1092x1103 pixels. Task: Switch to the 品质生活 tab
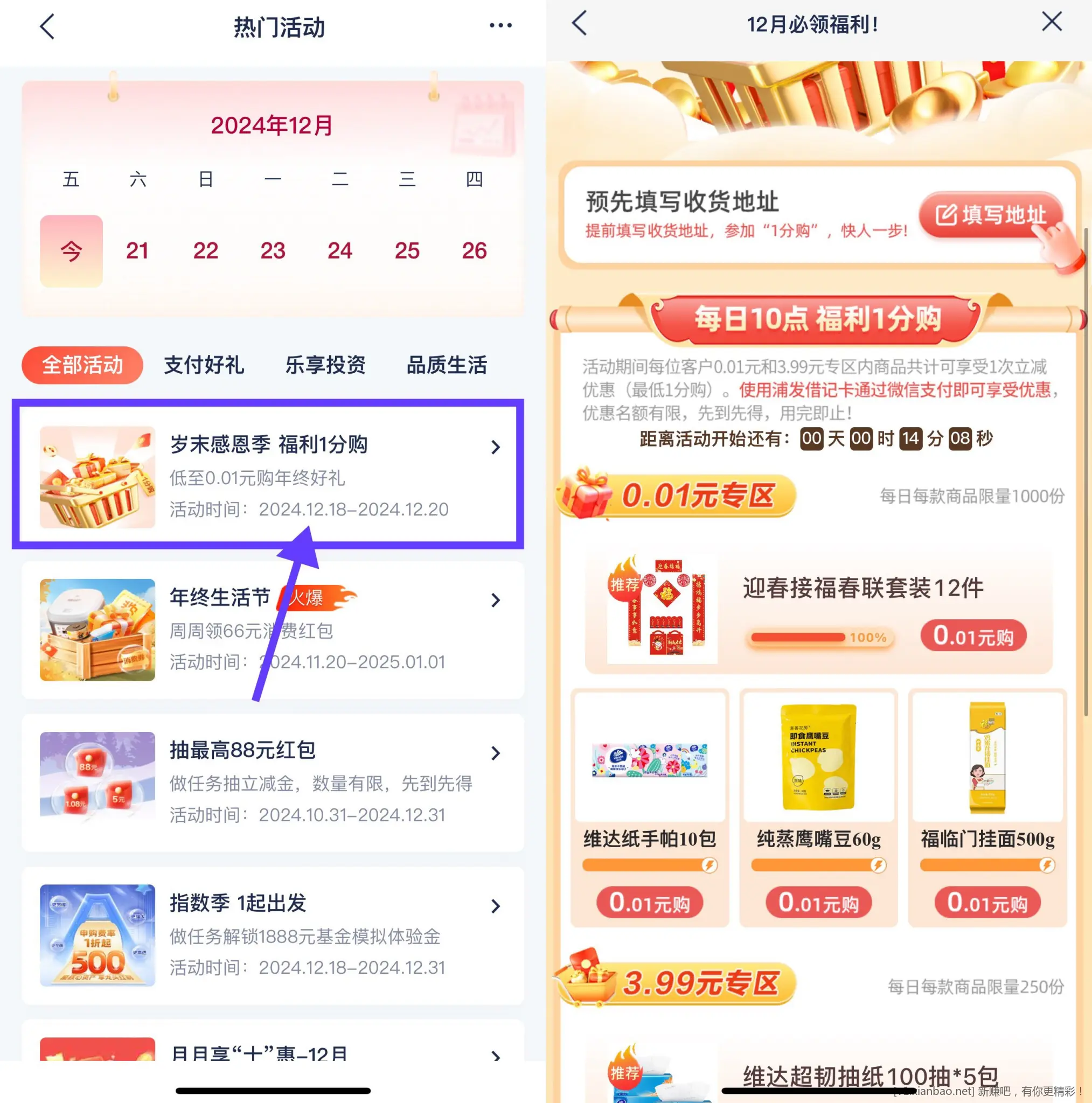[x=447, y=365]
